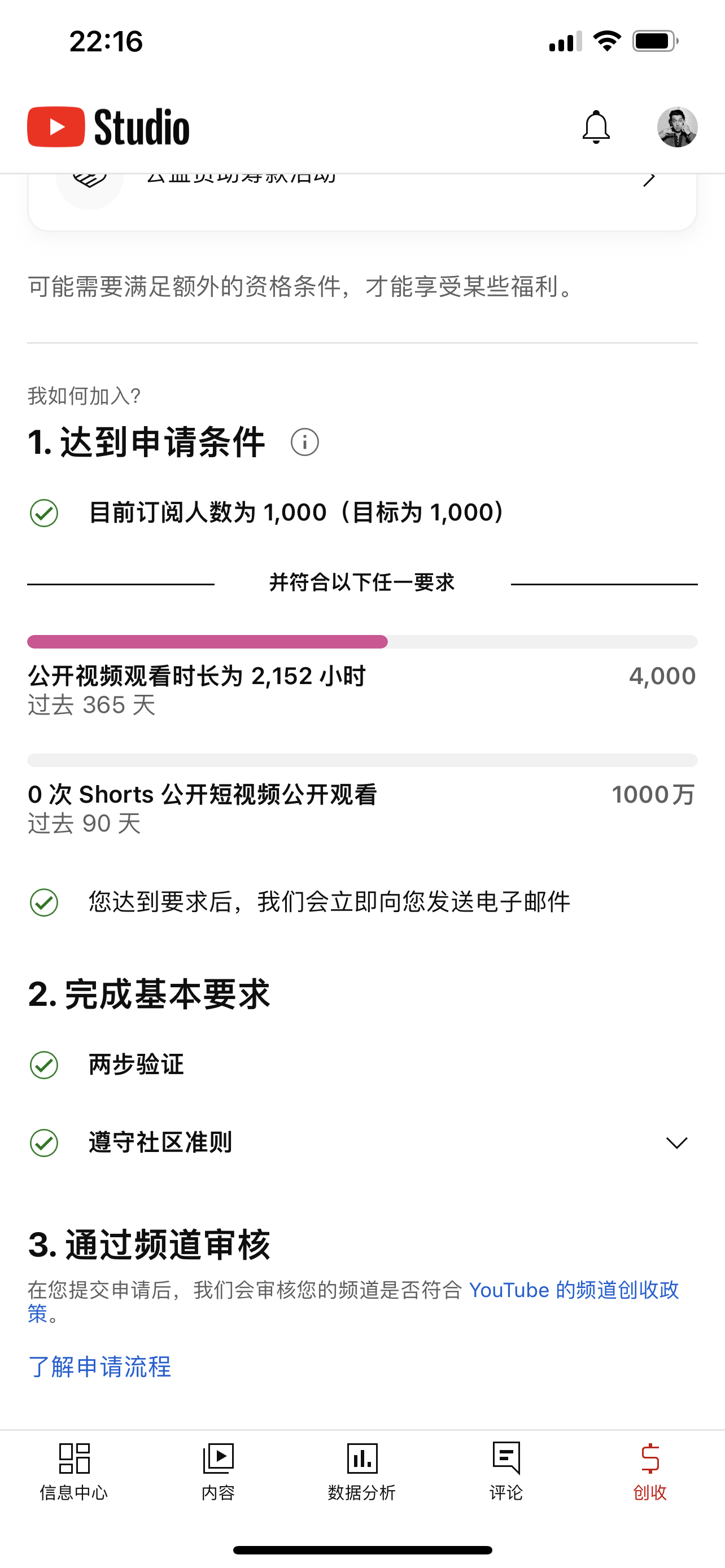The image size is (725, 1568).
Task: Open the account profile avatar
Action: coord(677,127)
